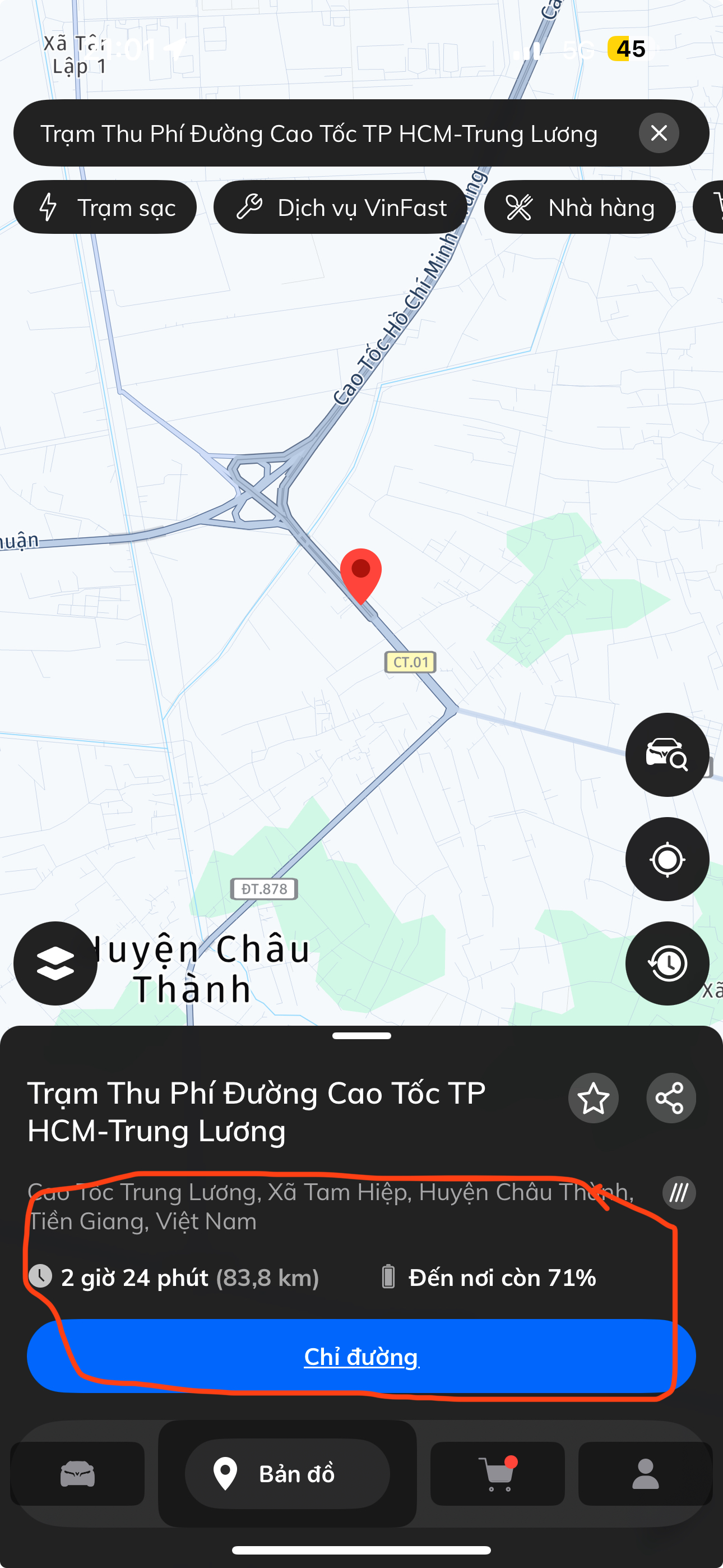723x1568 pixels.
Task: Share this location
Action: [x=671, y=1098]
